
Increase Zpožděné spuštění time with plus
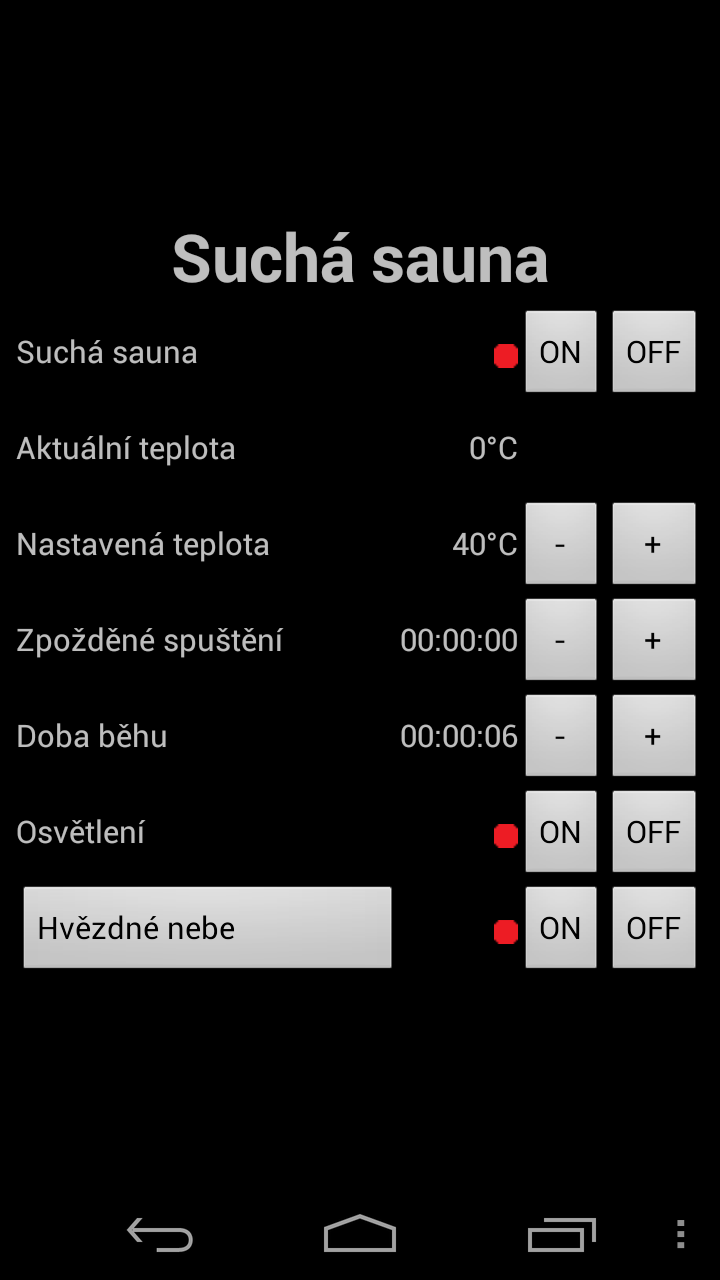click(x=653, y=639)
